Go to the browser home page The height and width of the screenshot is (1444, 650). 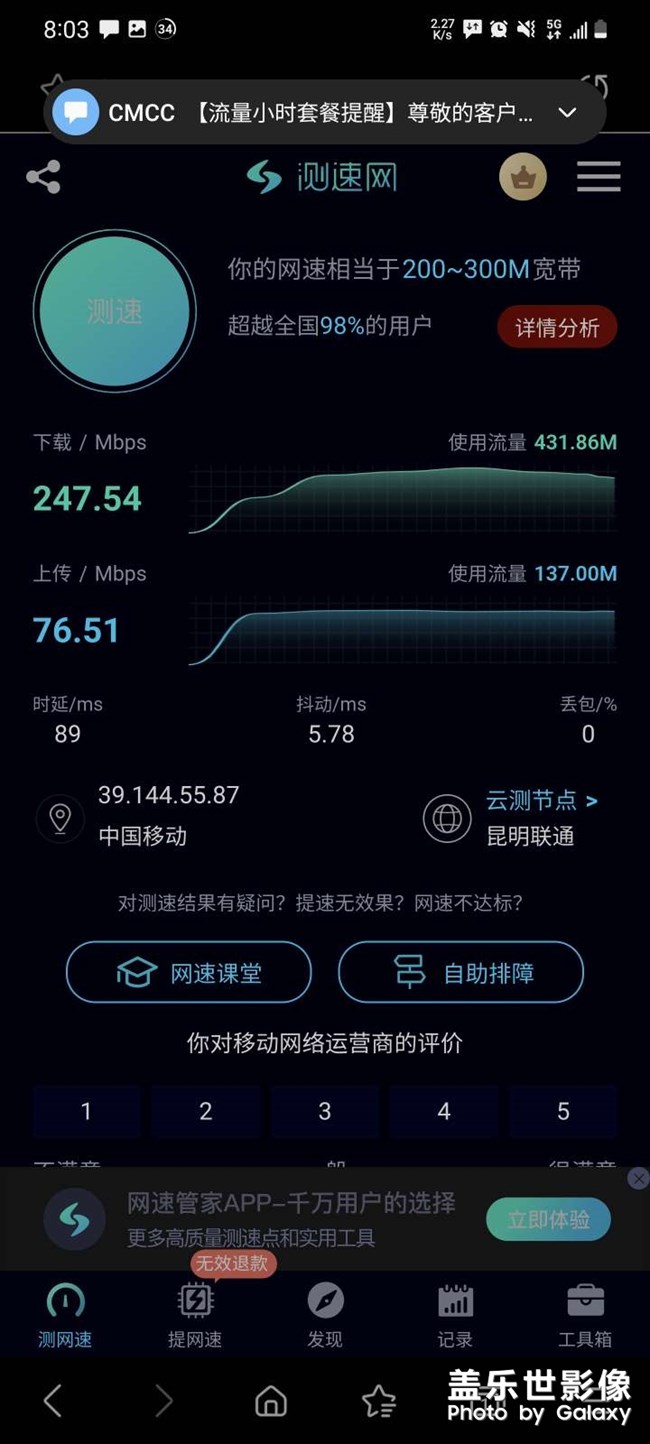(271, 1401)
